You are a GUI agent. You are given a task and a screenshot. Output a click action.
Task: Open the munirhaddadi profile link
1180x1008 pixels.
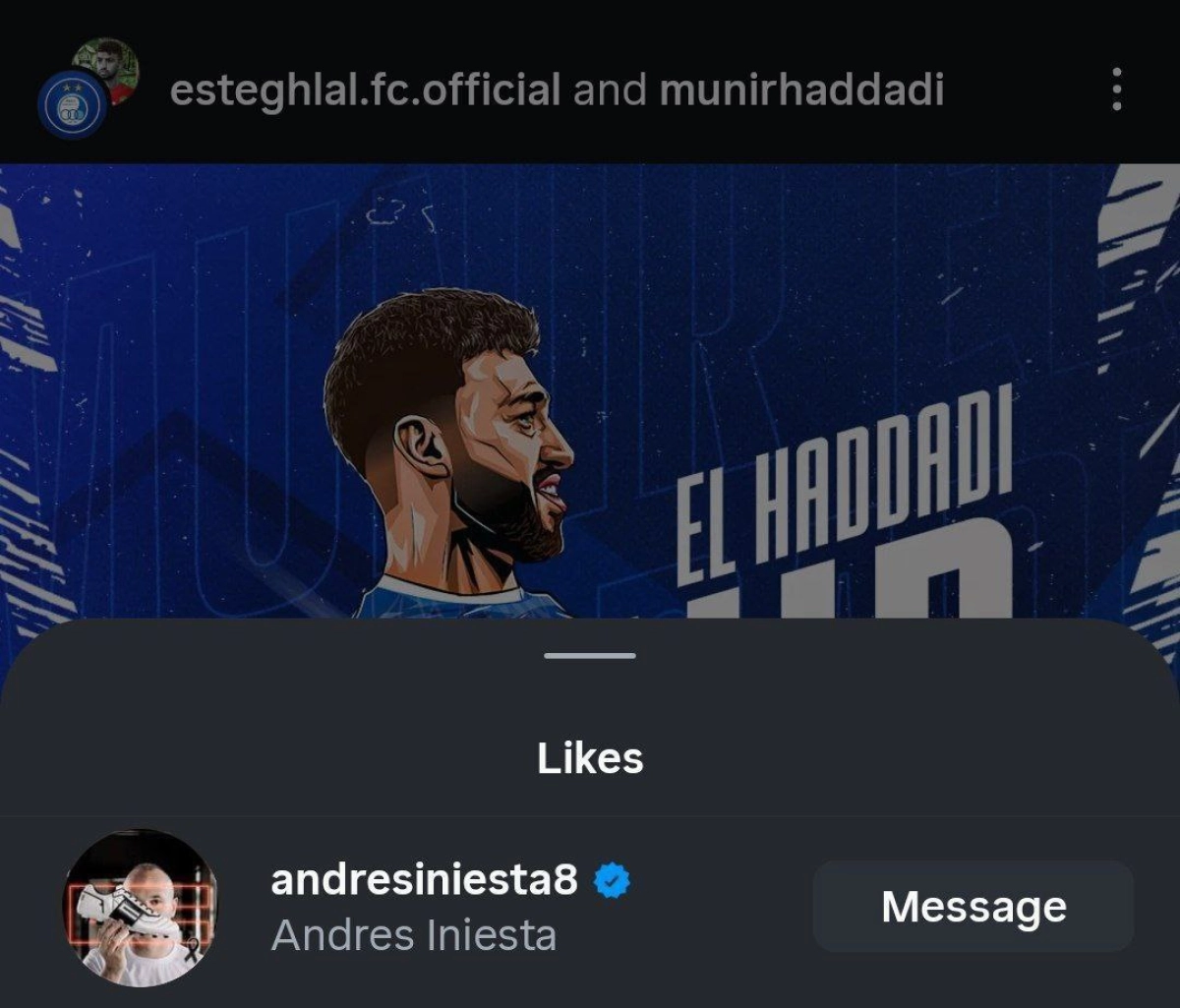[801, 90]
